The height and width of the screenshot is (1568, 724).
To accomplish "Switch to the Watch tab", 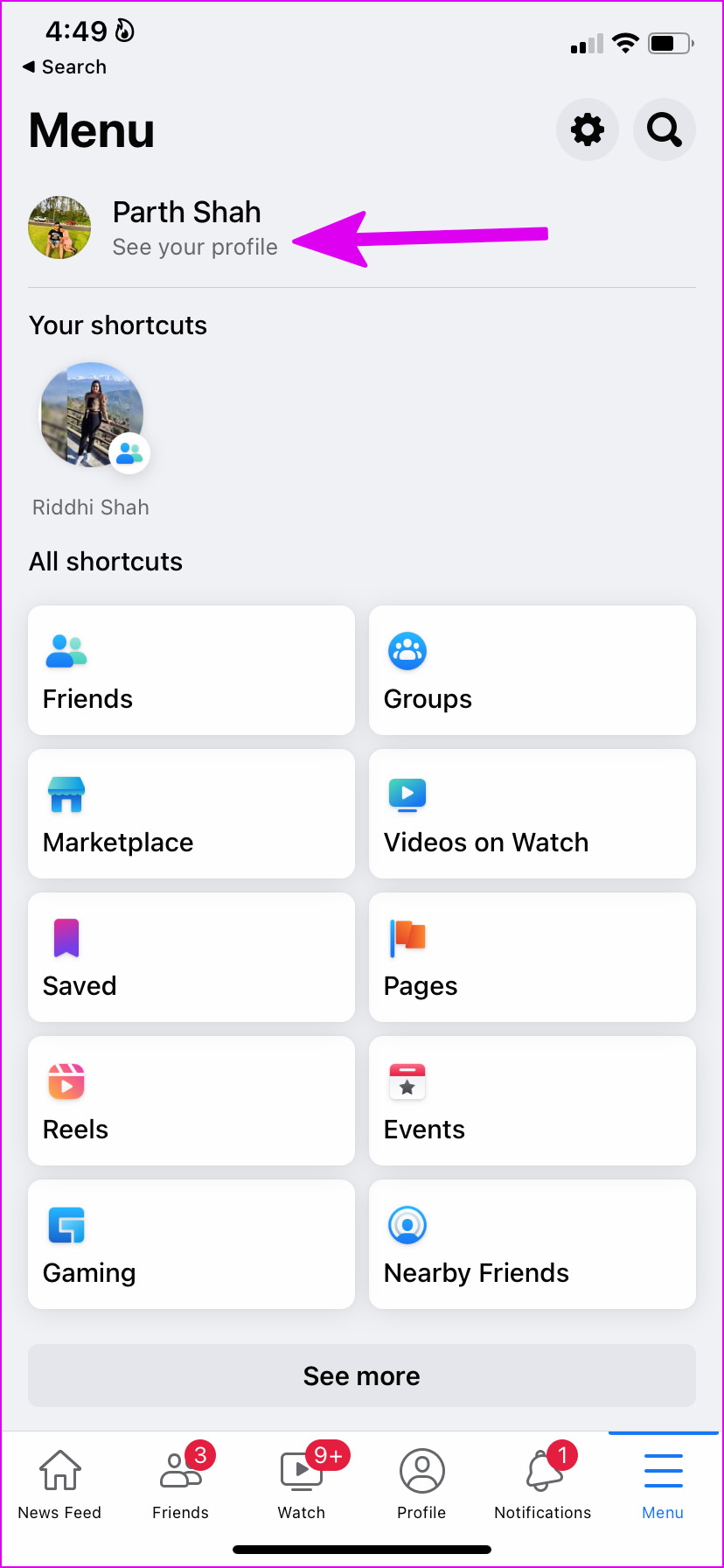I will pos(302,1484).
